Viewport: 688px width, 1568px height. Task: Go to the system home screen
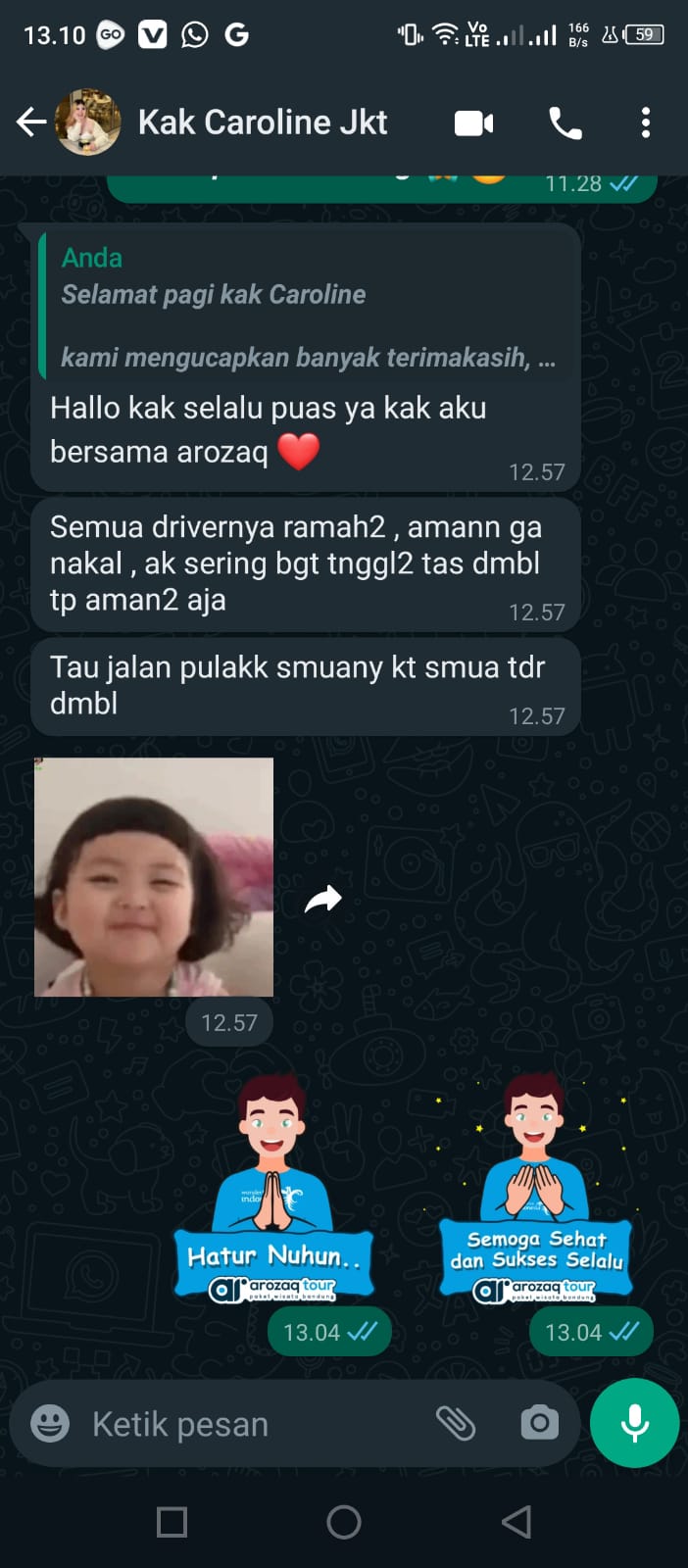point(344,1522)
